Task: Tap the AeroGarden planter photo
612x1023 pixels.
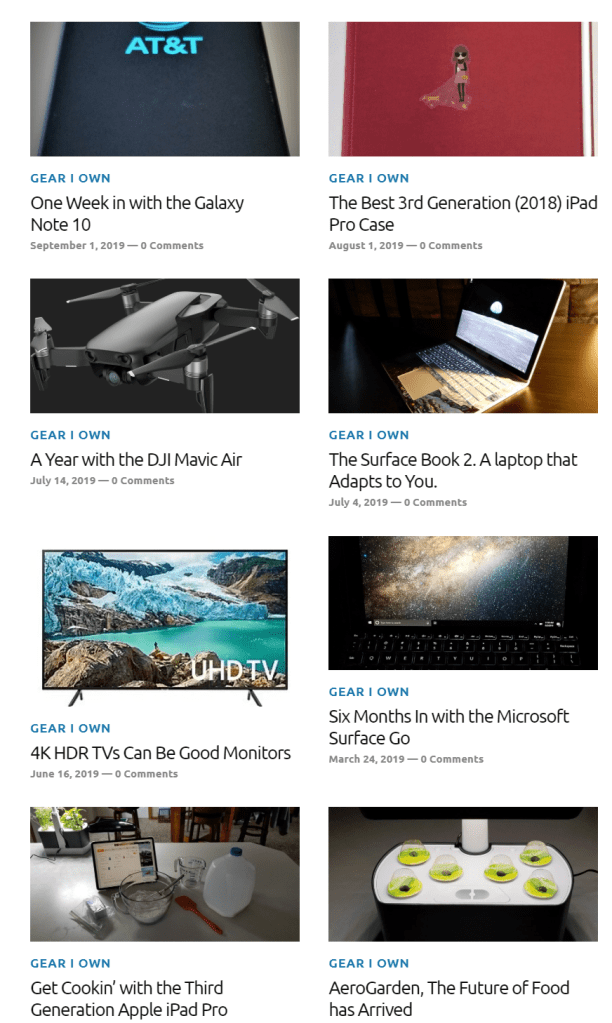Action: point(462,874)
